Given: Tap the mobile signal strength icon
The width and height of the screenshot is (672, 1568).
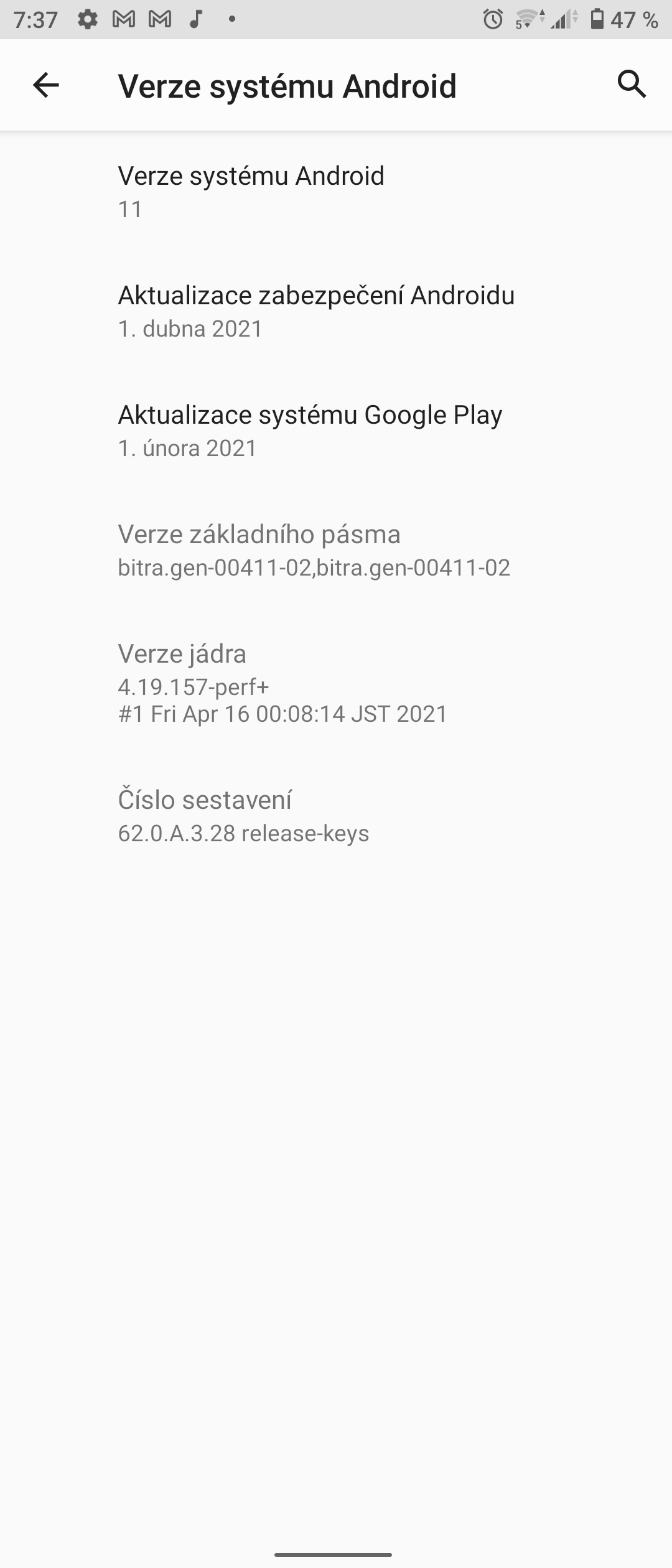Looking at the screenshot, I should coord(562,19).
